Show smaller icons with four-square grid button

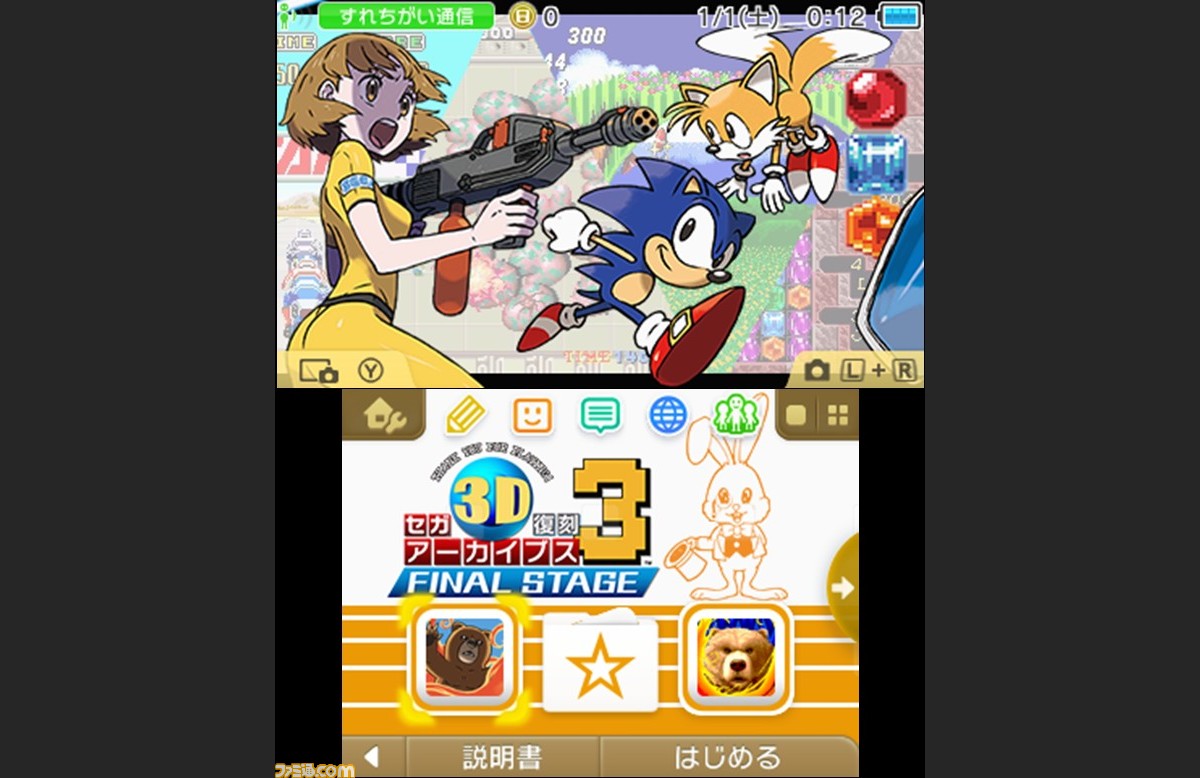pos(837,415)
